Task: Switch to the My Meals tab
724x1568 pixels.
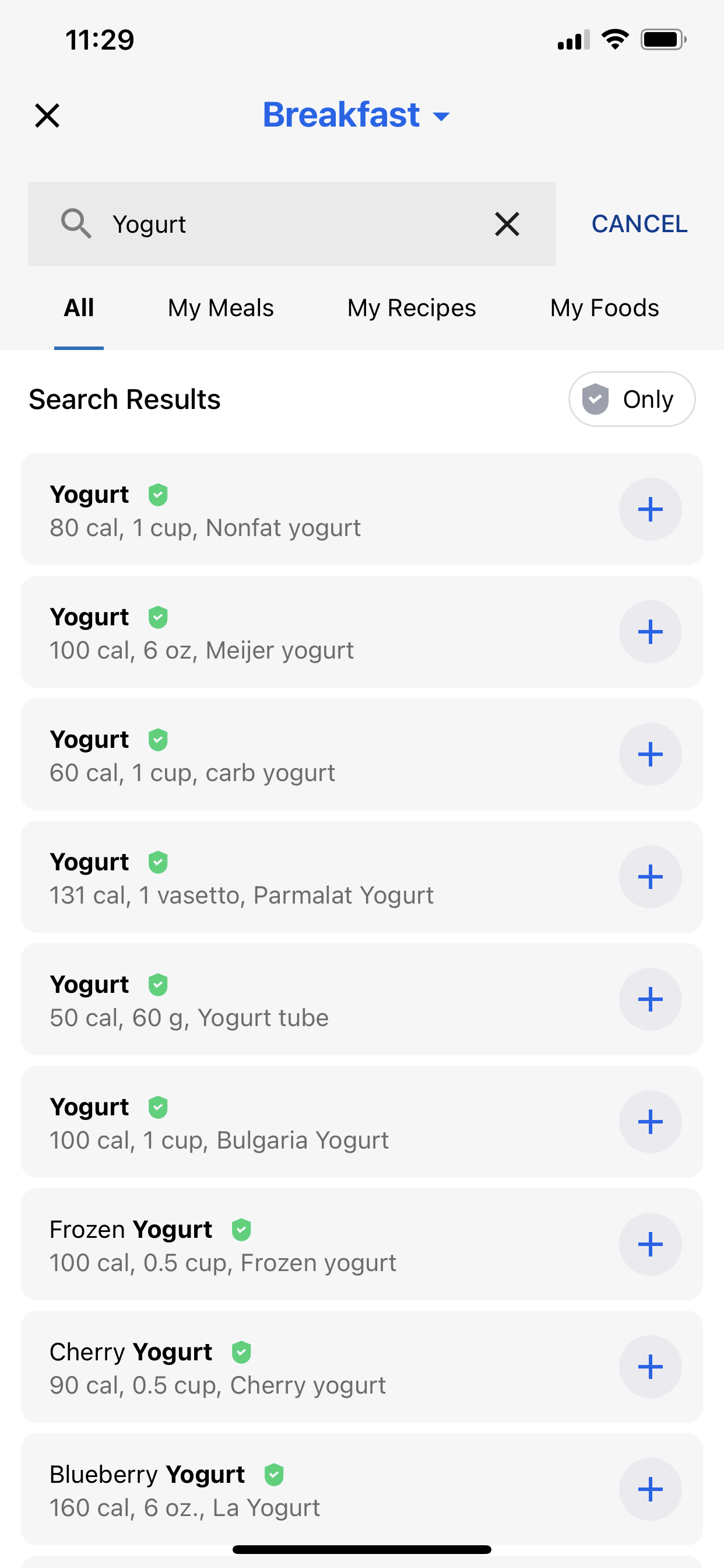Action: tap(220, 308)
